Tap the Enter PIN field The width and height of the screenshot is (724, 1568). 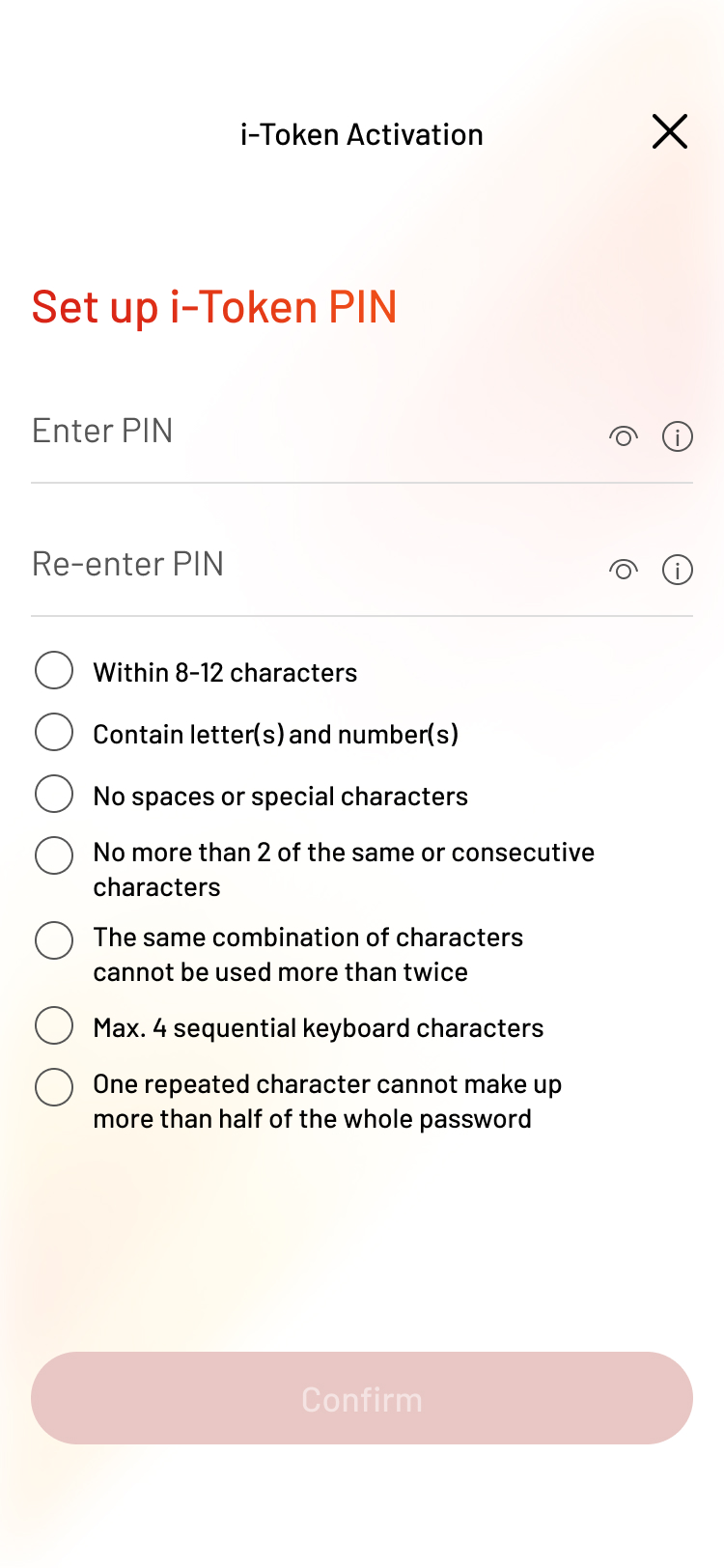click(314, 432)
